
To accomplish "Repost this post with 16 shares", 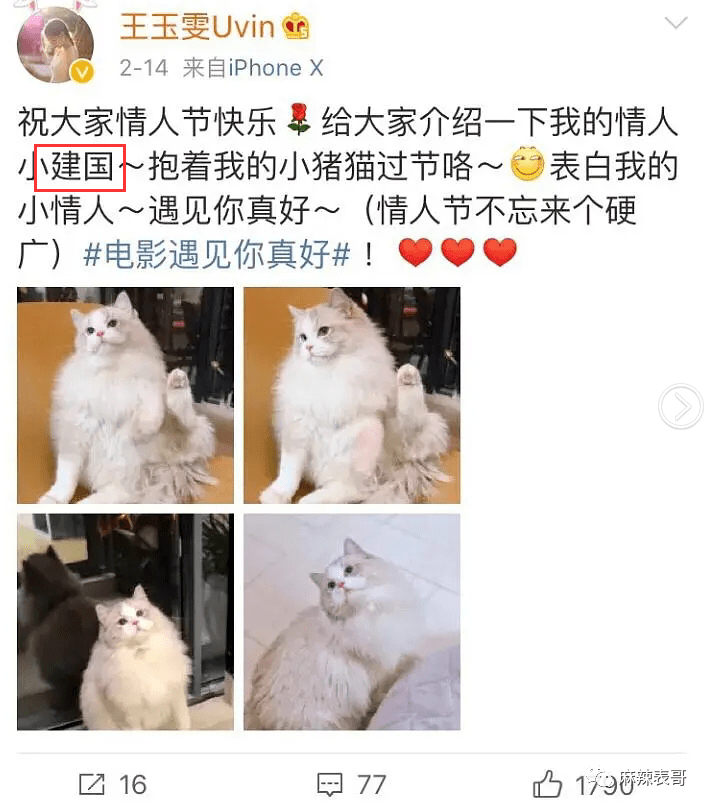I will 115,783.
